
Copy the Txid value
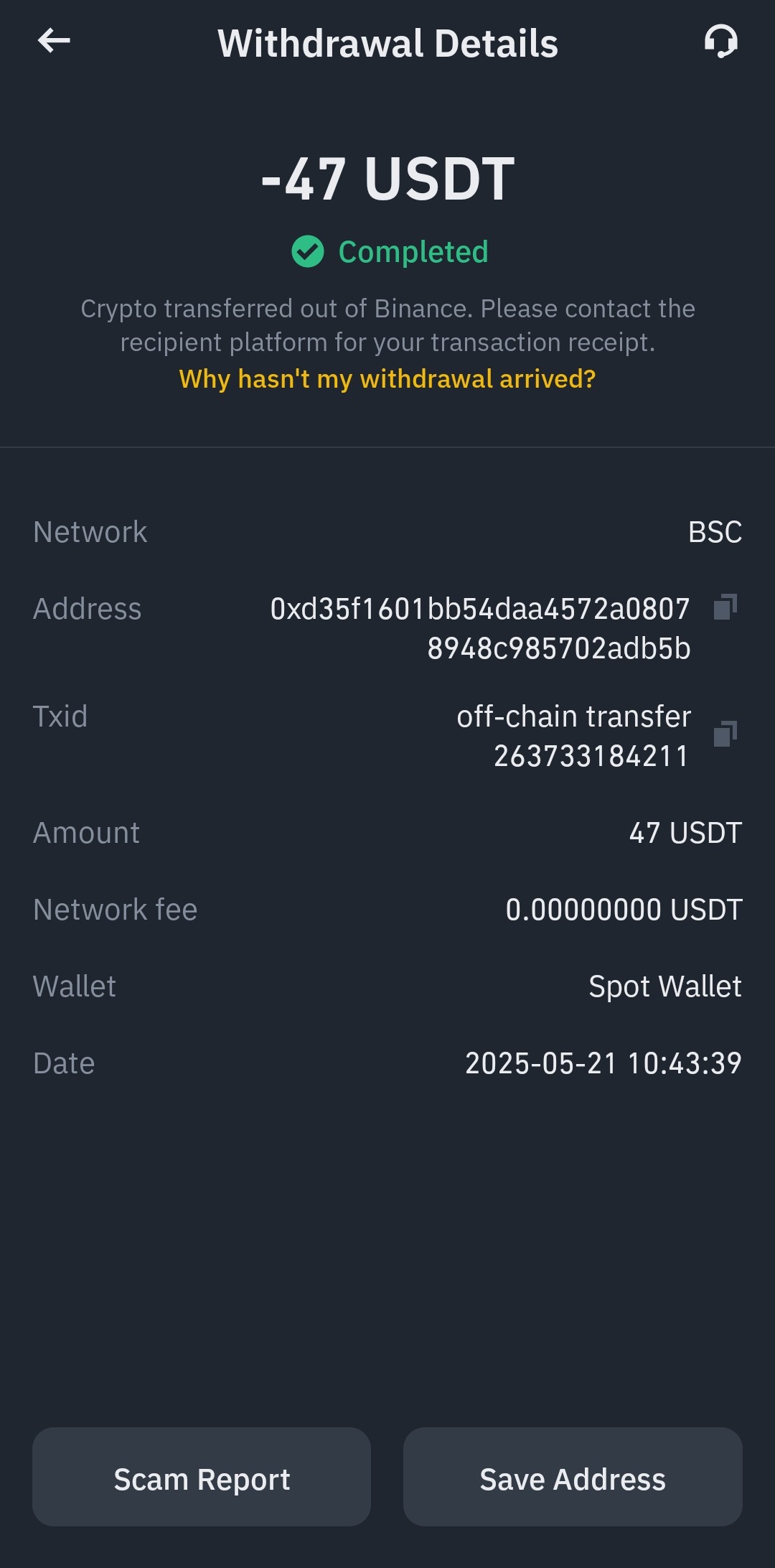[x=725, y=734]
